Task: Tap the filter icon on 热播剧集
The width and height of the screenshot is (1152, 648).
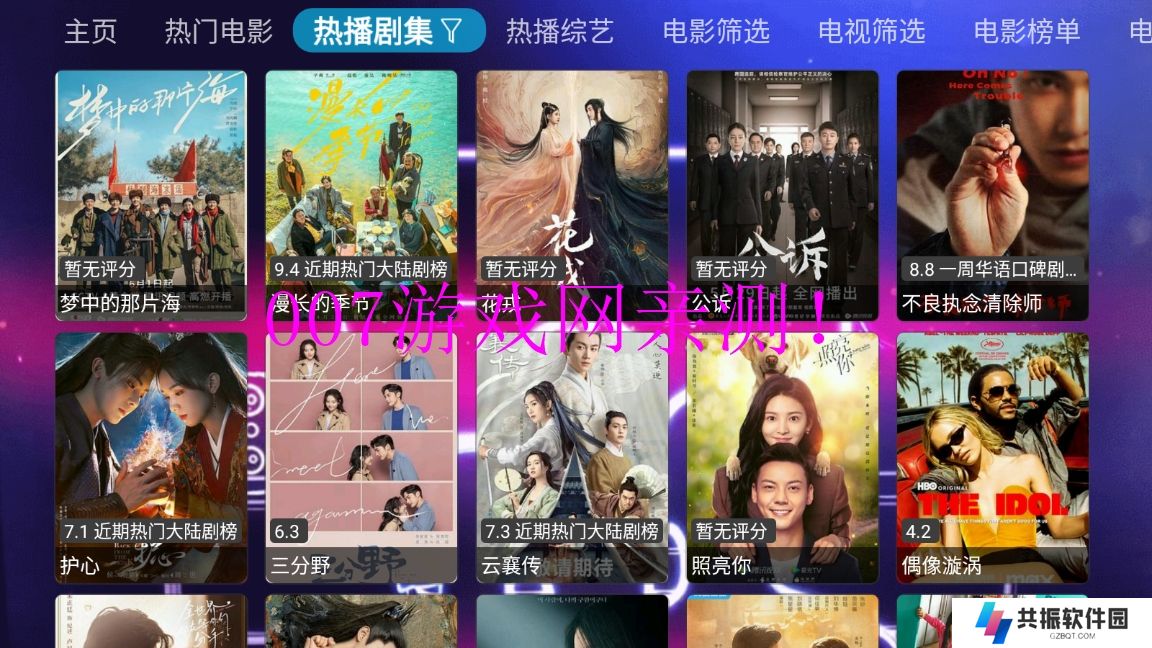Action: [x=452, y=31]
